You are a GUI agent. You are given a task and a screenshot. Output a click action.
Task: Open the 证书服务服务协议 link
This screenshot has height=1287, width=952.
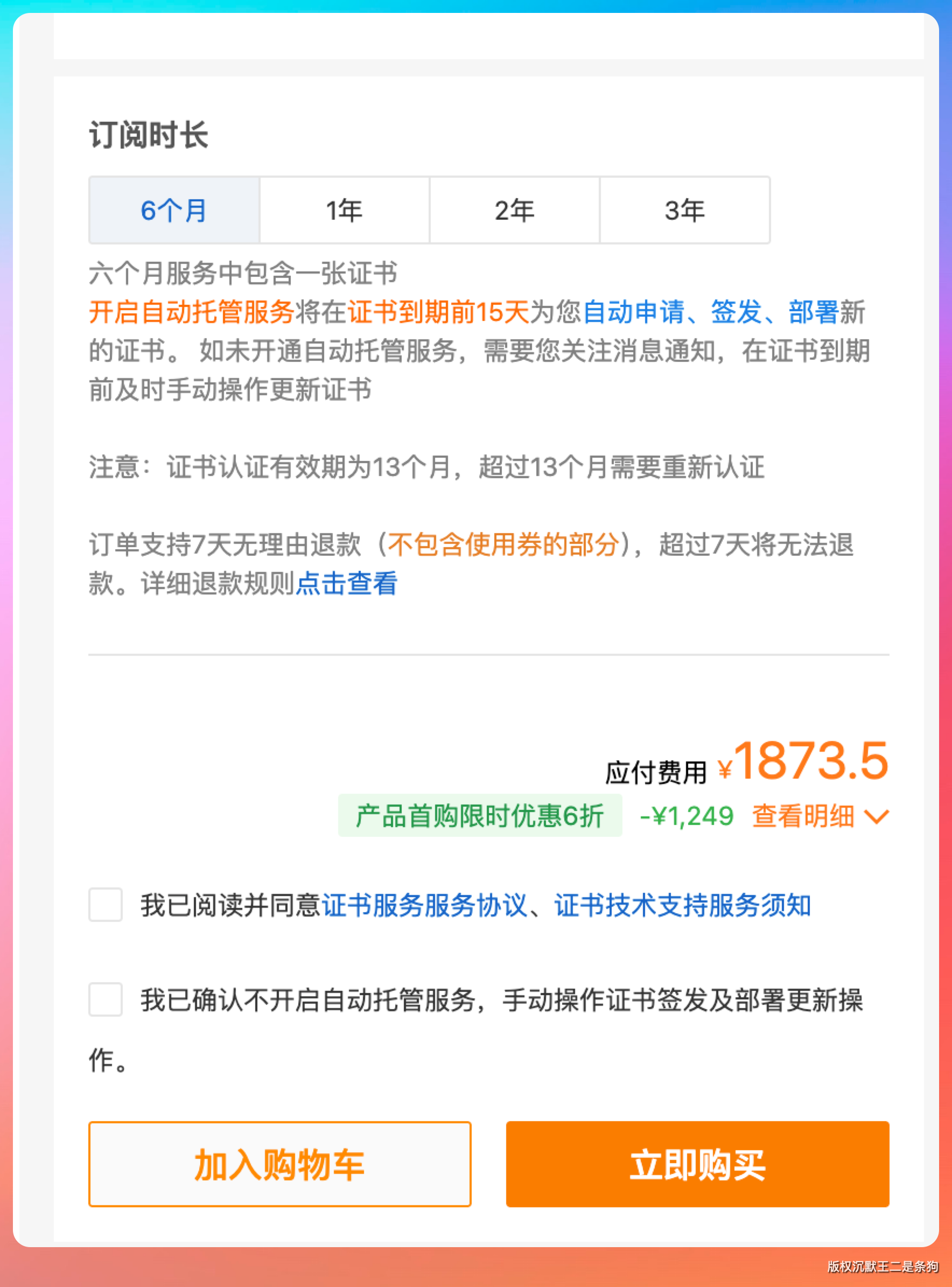(x=424, y=905)
